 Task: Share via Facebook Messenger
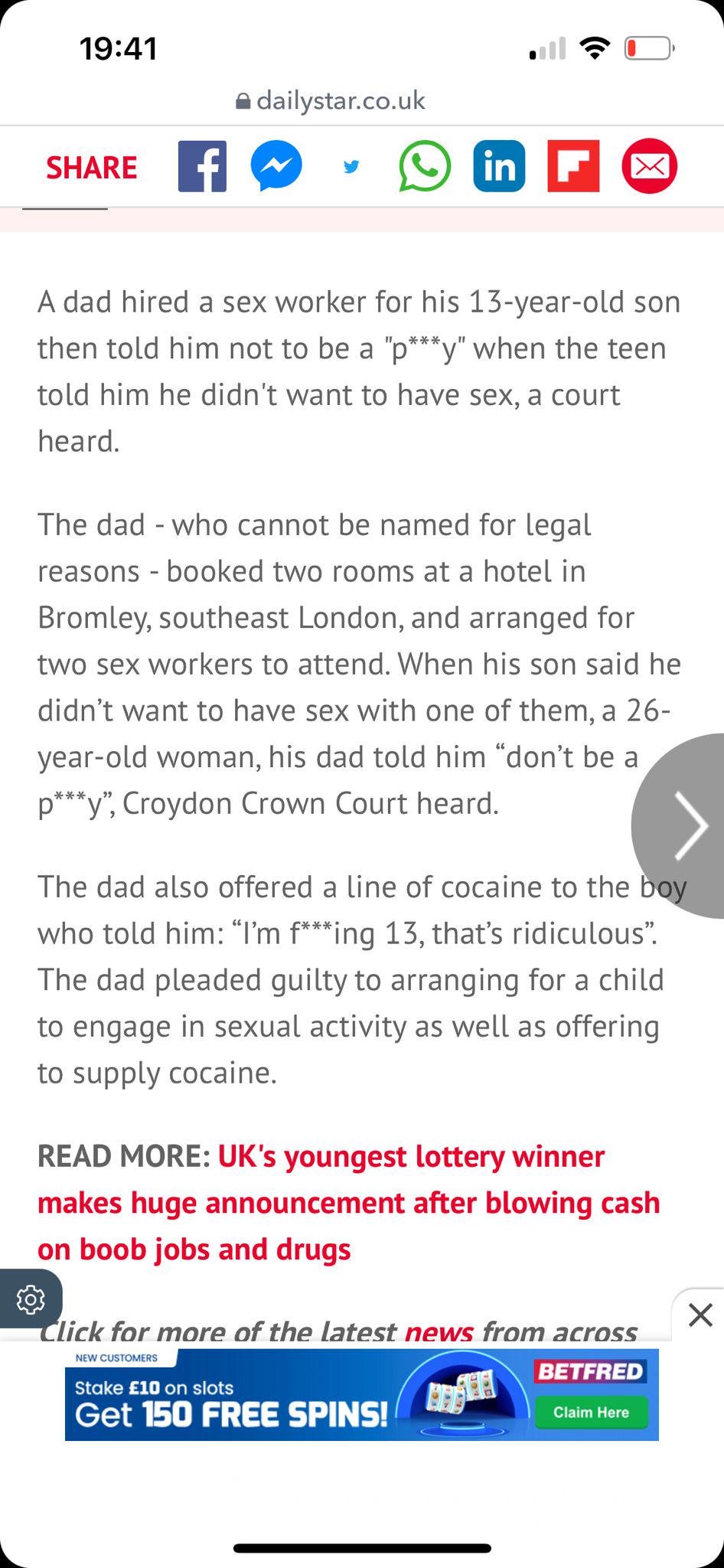click(x=276, y=166)
